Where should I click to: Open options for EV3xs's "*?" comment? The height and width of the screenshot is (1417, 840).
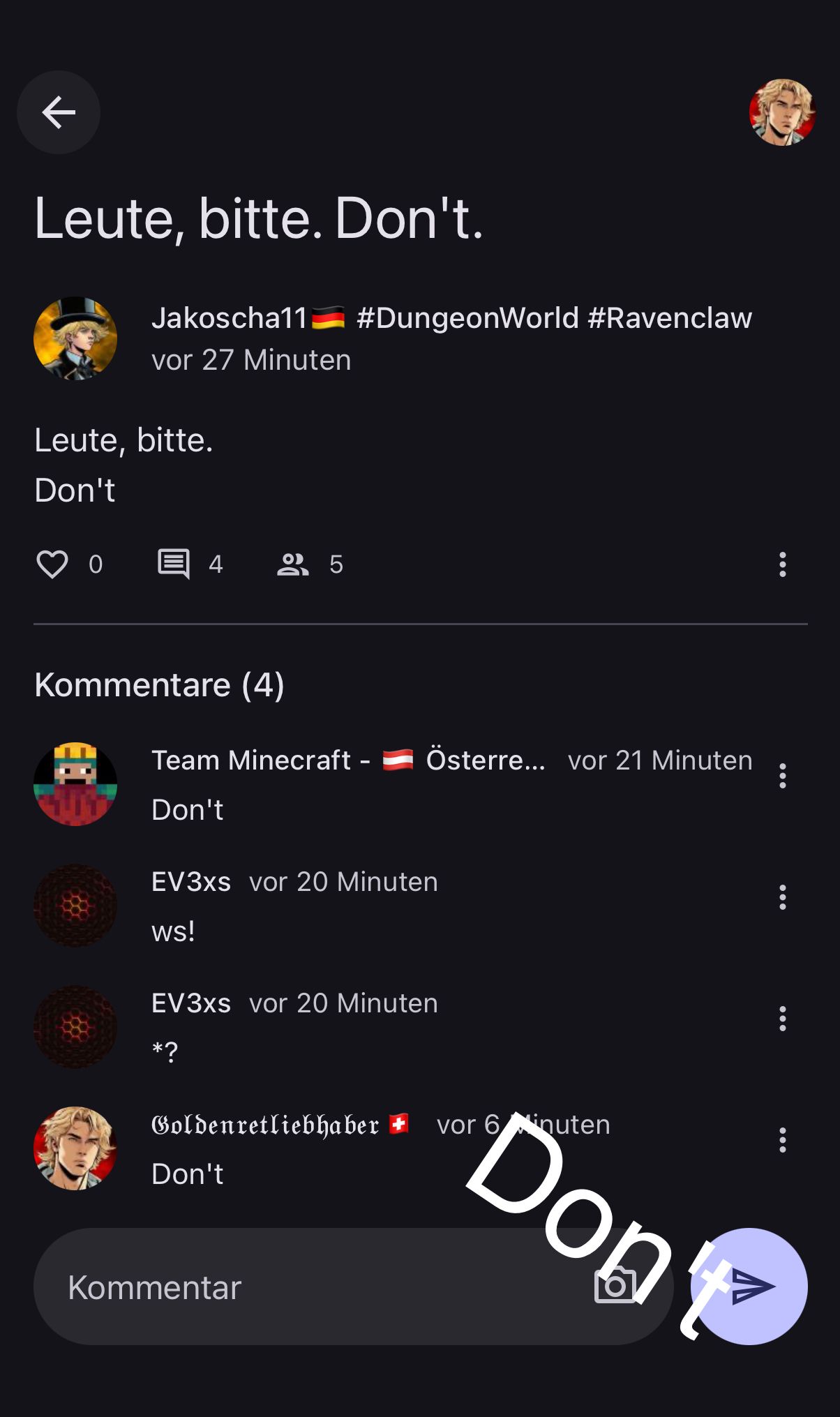[782, 1019]
